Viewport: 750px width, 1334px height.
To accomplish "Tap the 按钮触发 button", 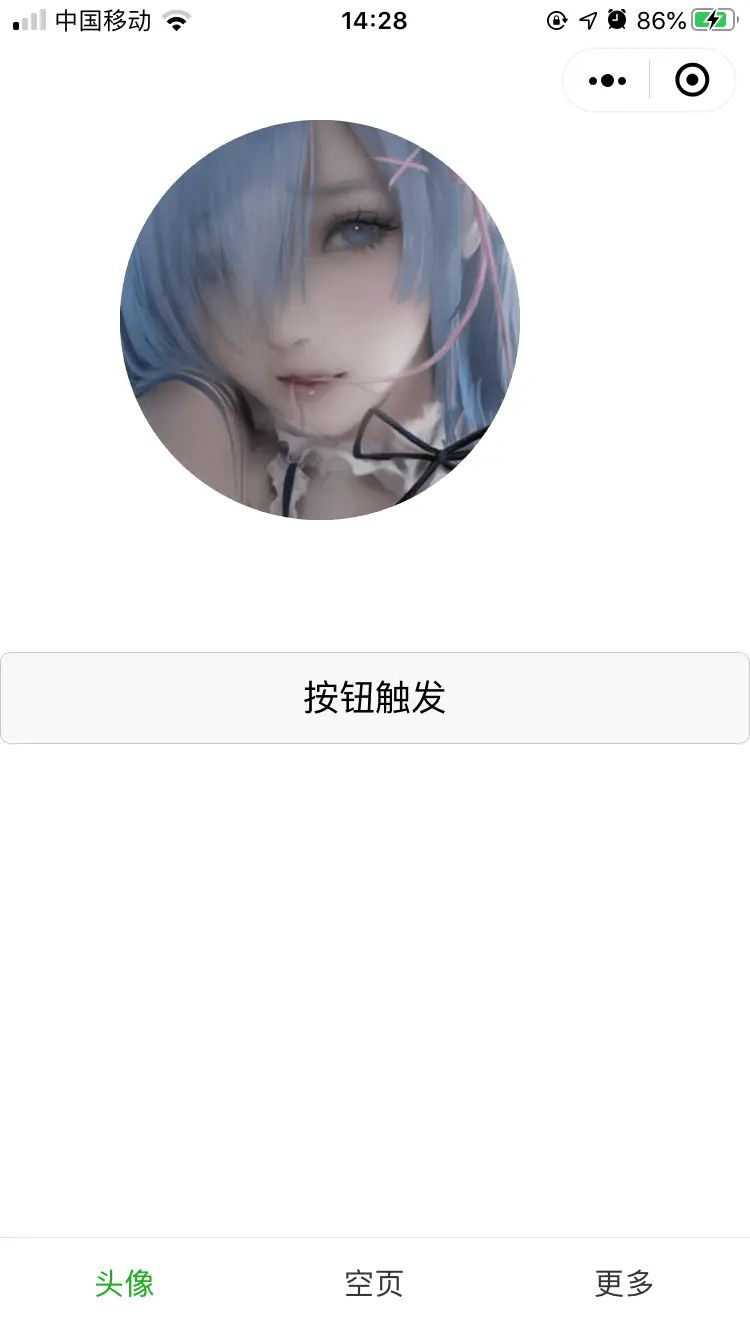I will [x=375, y=698].
